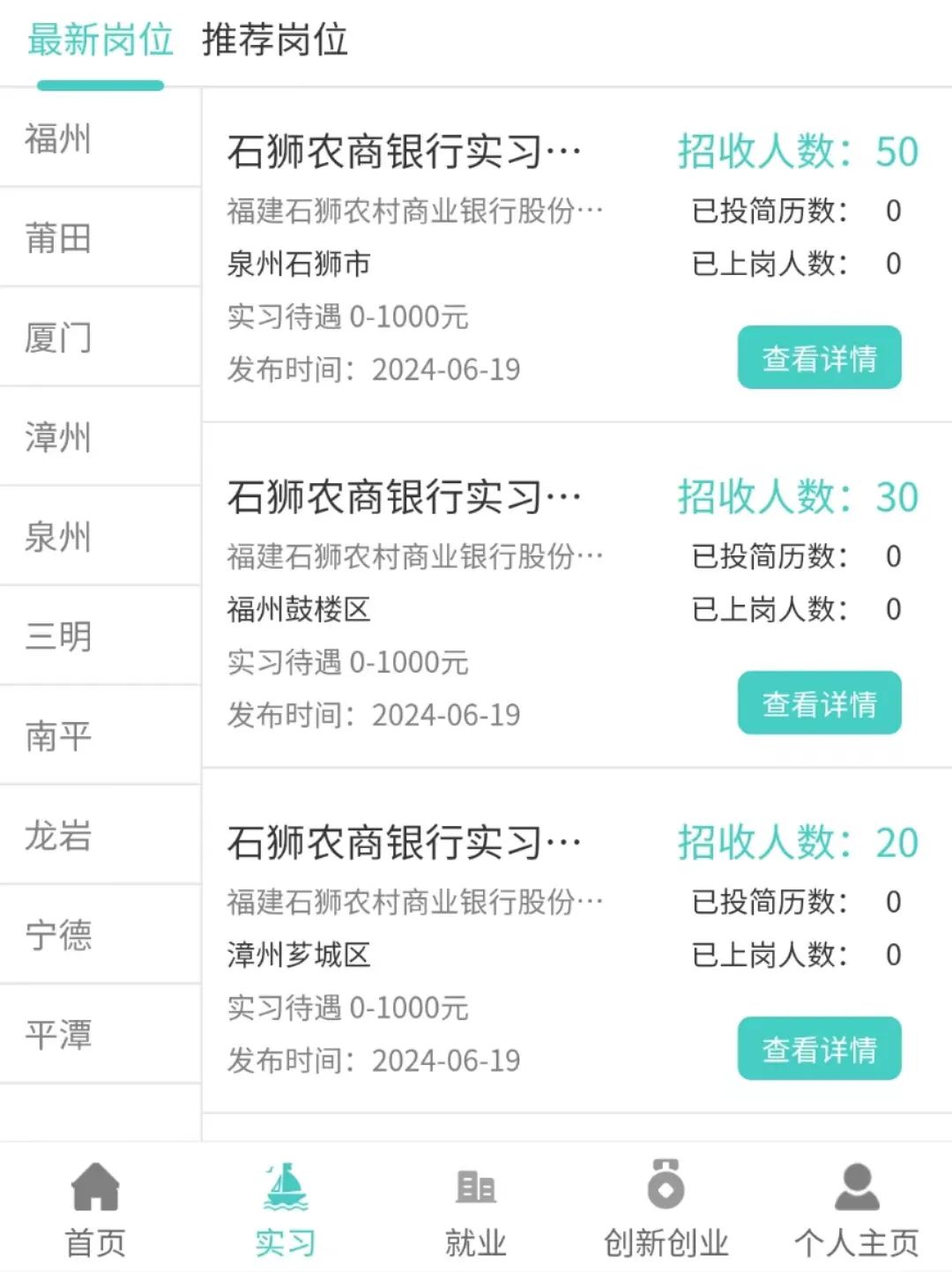952x1272 pixels.
Task: See details of the 漳州芗城区 internship
Action: pyautogui.click(x=819, y=1049)
